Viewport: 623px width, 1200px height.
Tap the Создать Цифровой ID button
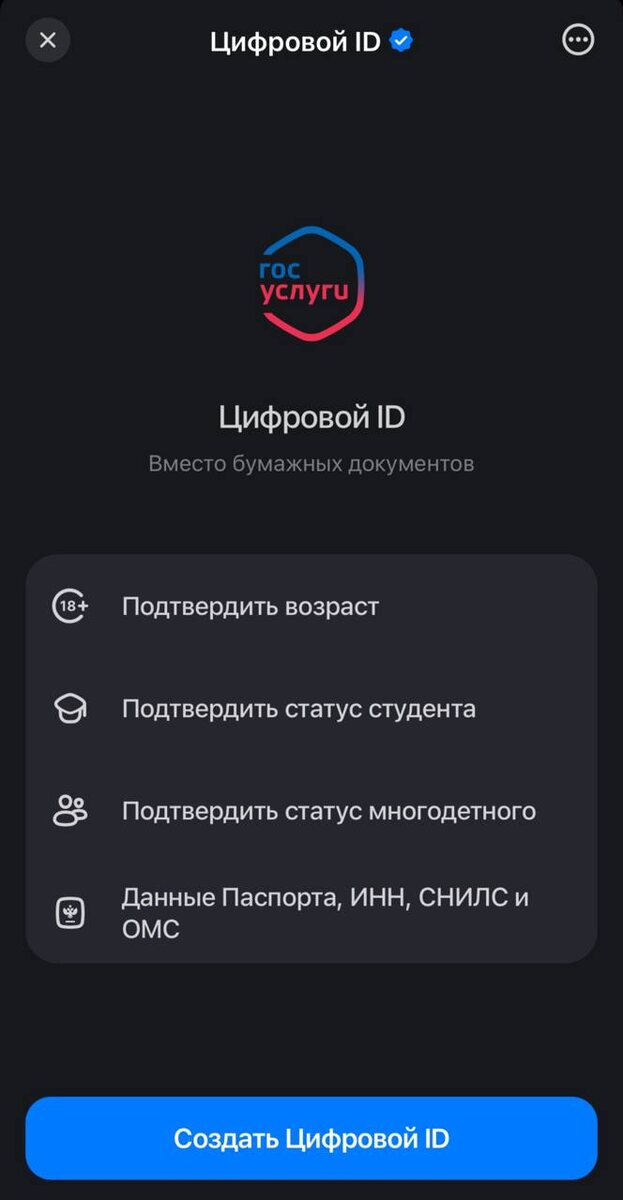click(311, 1138)
